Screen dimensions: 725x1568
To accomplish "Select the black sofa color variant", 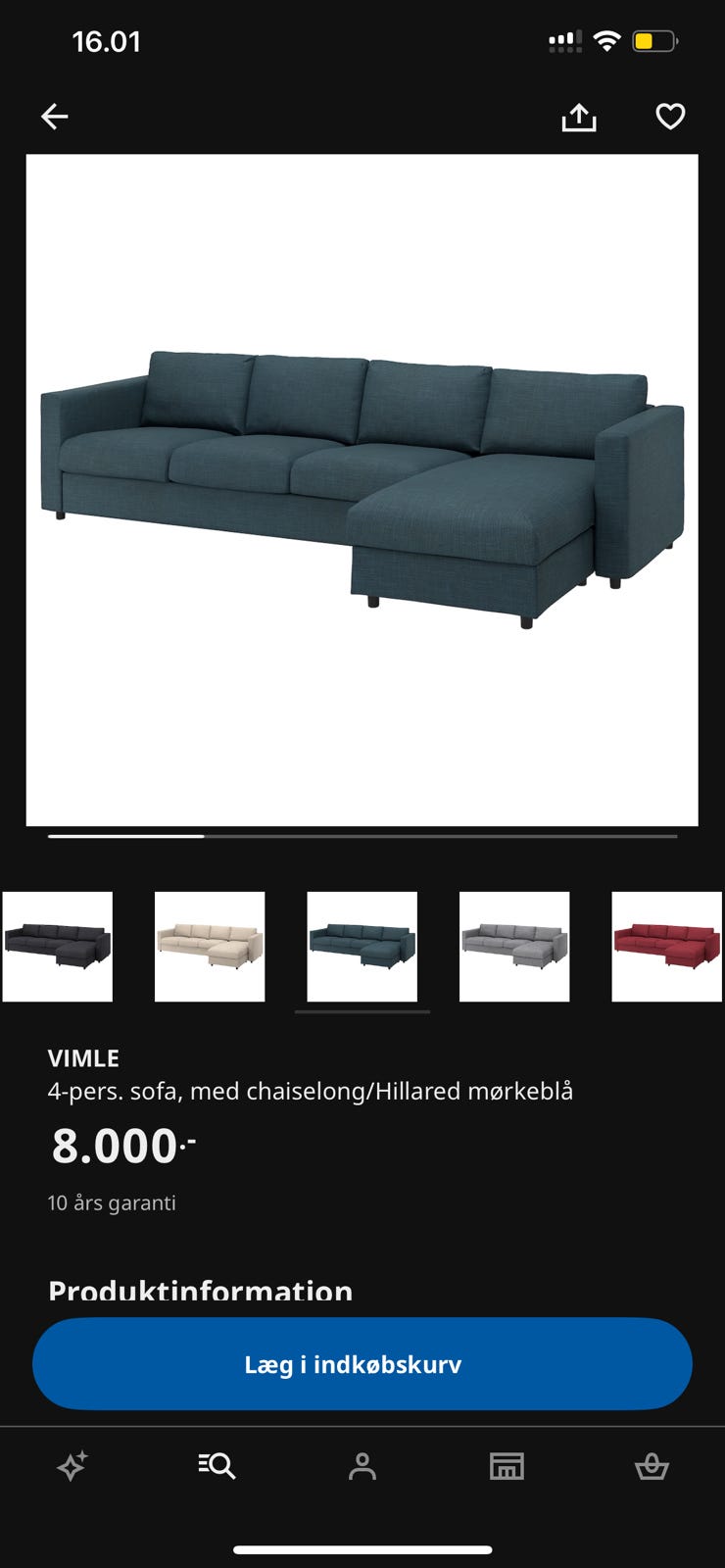I will [58, 946].
